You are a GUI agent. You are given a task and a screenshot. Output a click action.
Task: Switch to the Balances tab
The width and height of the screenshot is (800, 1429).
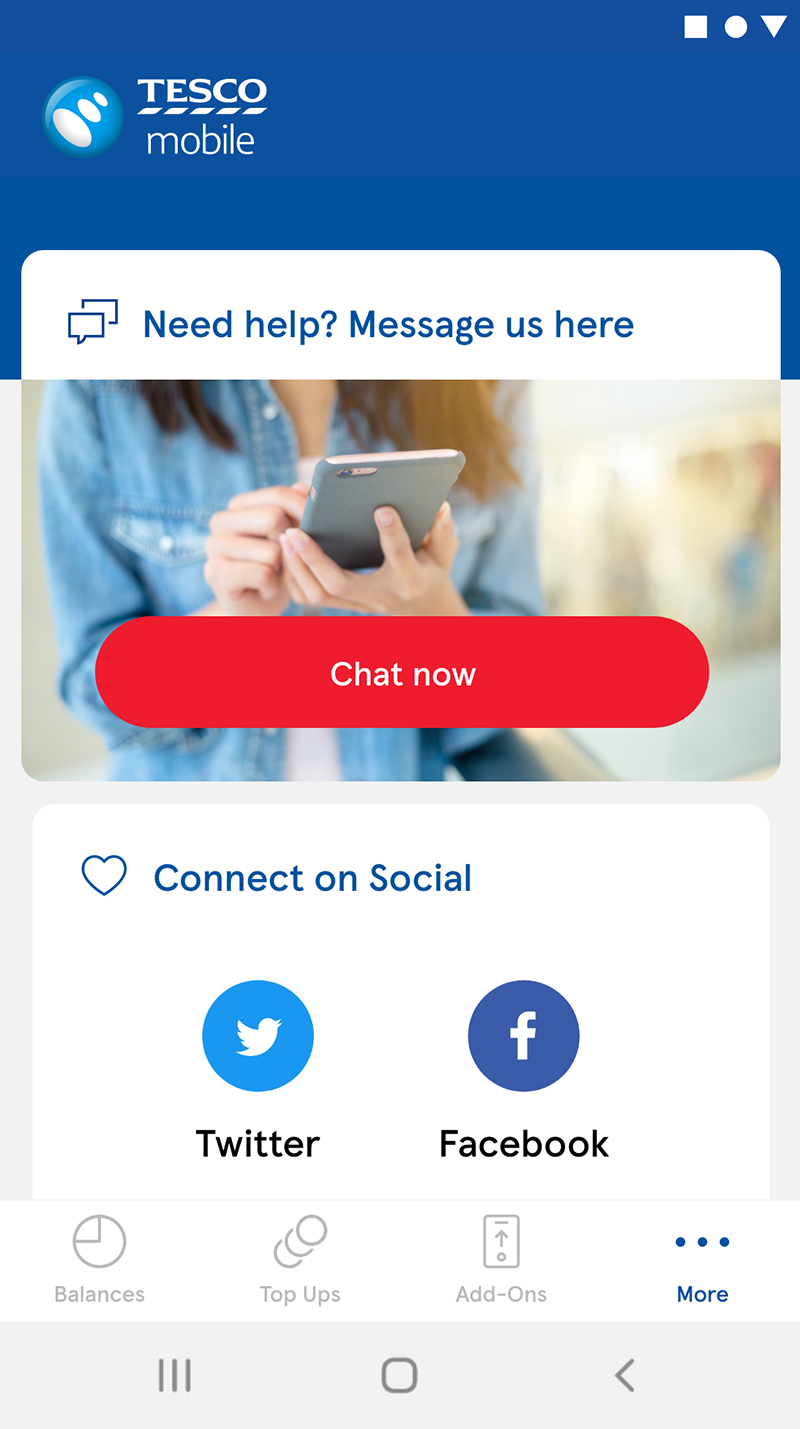pyautogui.click(x=99, y=1260)
